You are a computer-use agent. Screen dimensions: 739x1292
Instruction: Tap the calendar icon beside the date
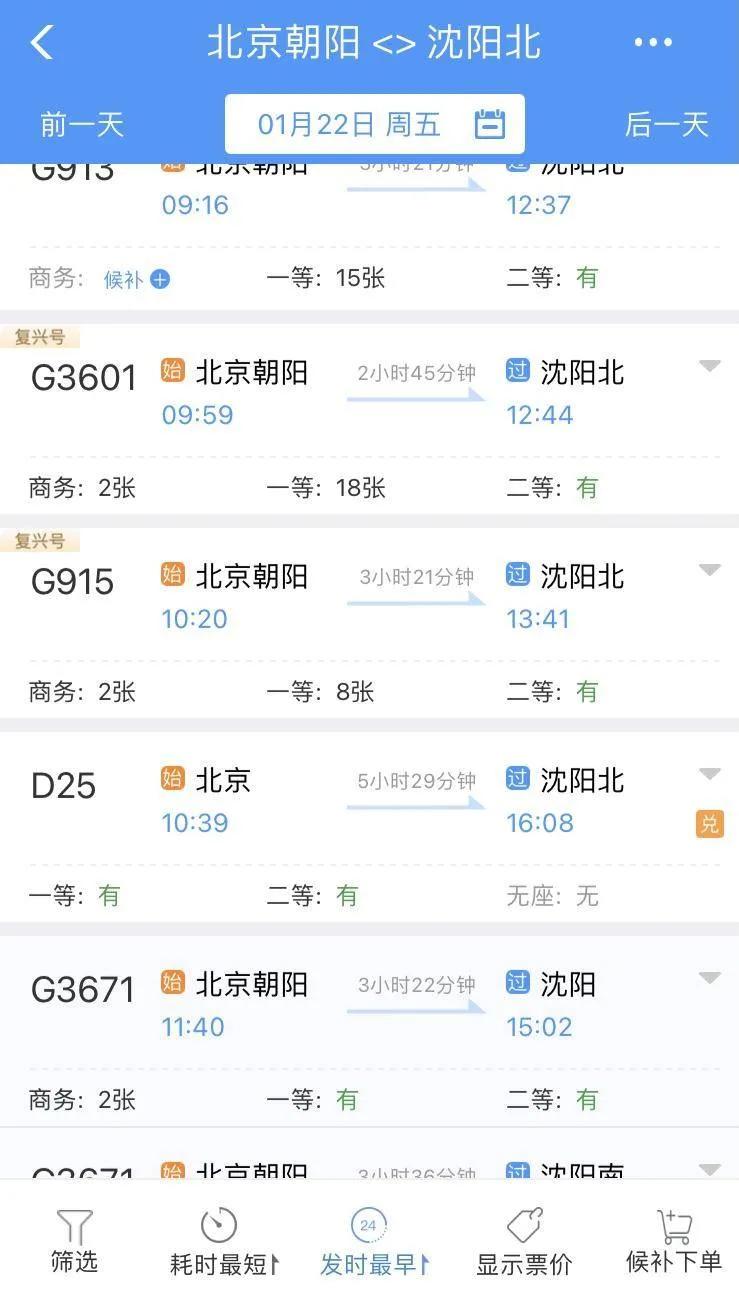pos(489,123)
